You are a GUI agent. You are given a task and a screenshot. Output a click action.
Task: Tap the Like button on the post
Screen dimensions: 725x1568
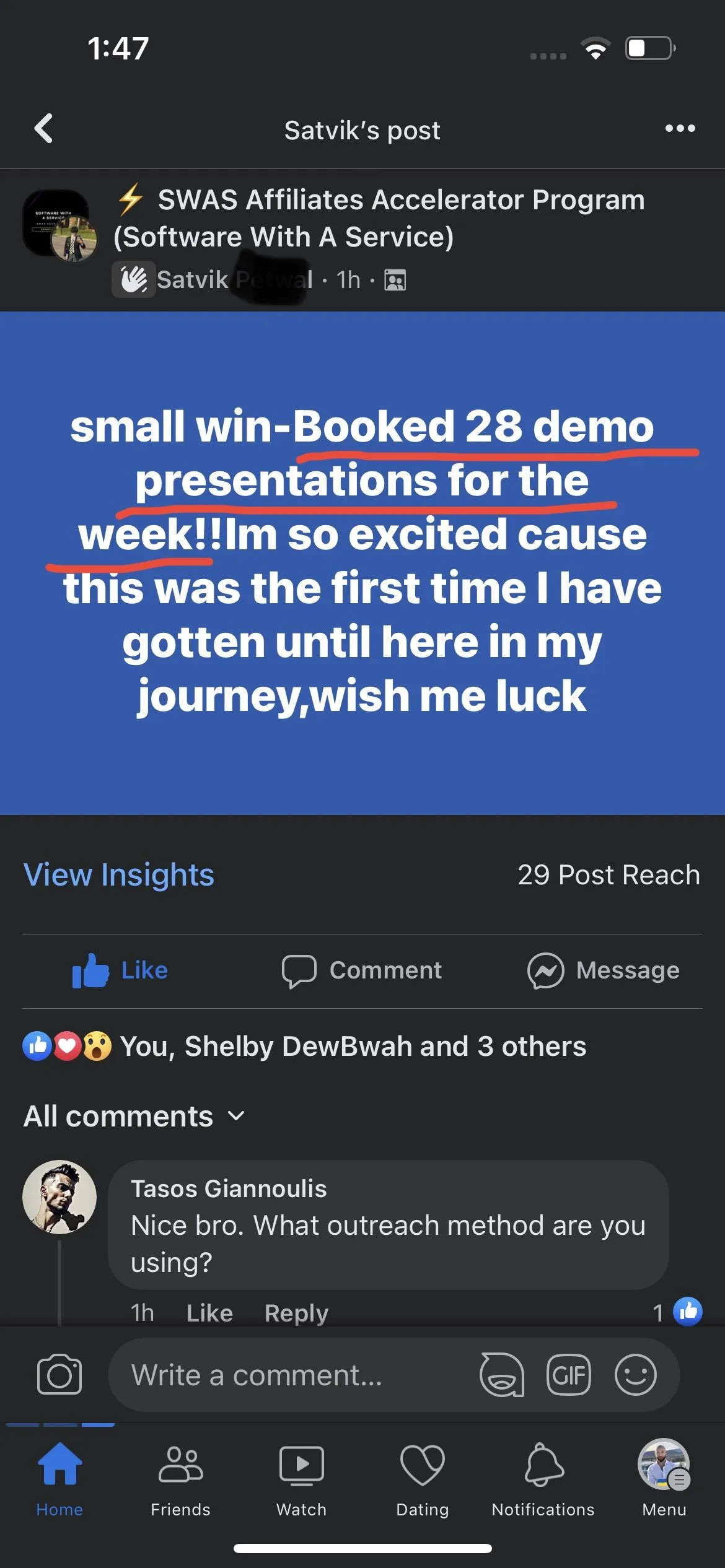pyautogui.click(x=121, y=970)
